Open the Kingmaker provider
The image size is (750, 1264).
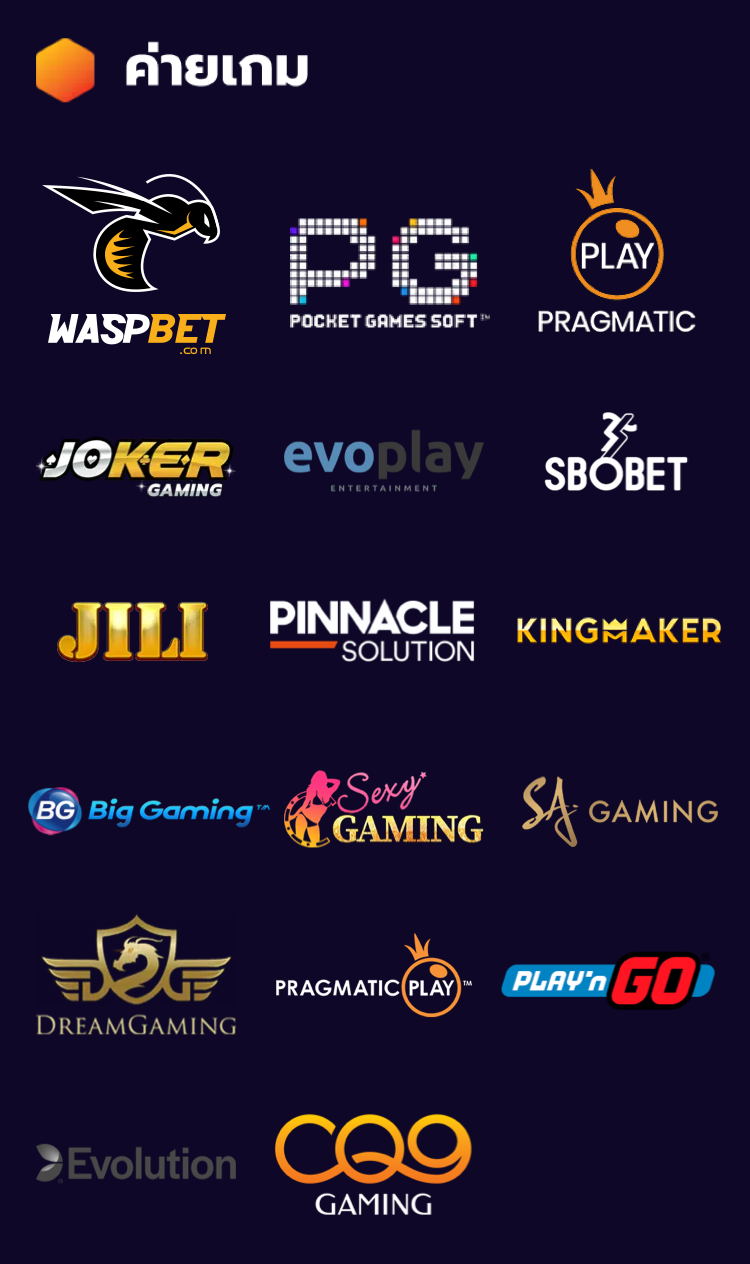(x=618, y=631)
